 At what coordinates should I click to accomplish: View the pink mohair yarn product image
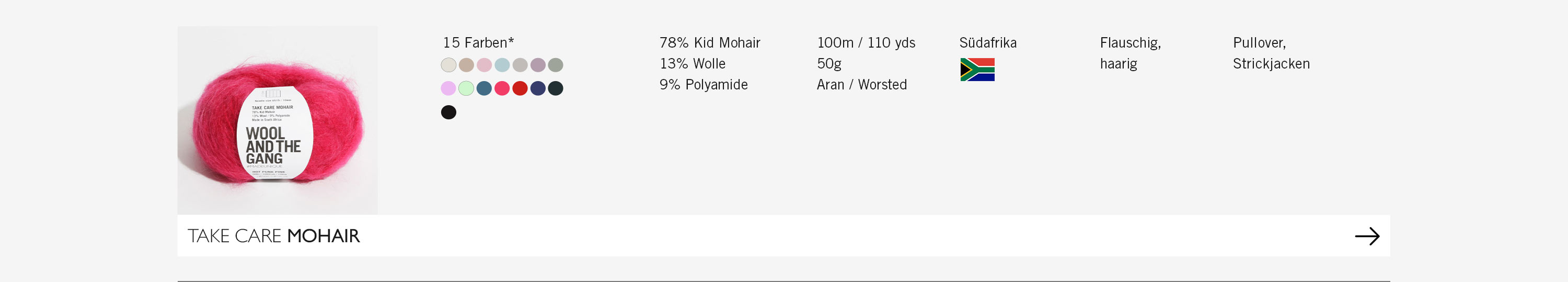[278, 121]
